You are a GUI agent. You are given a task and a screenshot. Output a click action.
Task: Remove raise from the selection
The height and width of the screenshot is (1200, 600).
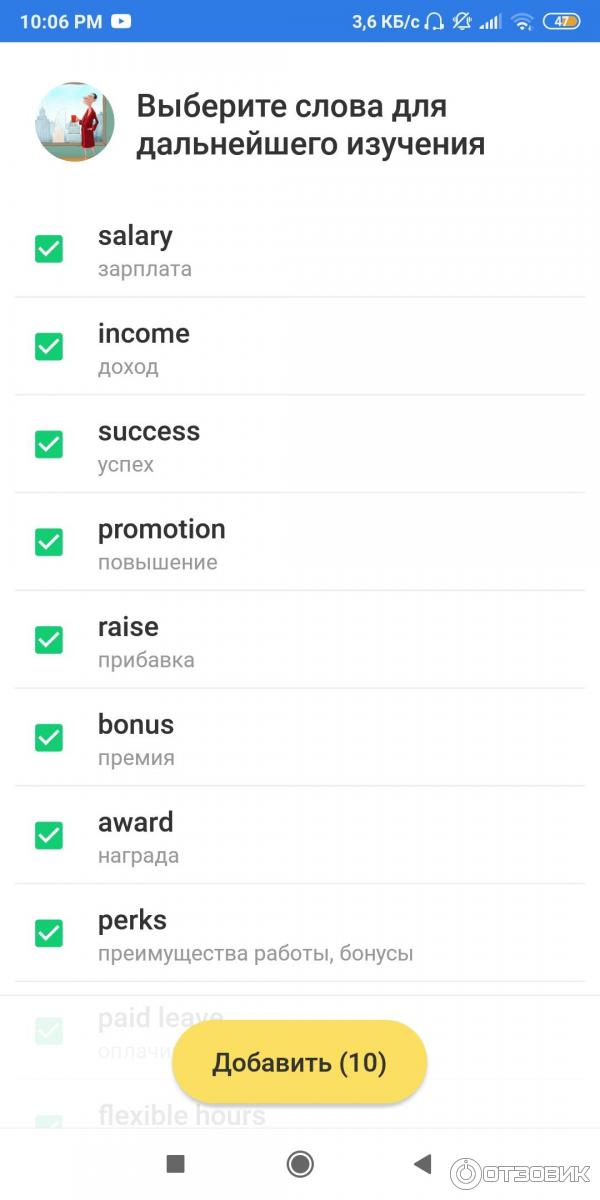[49, 640]
